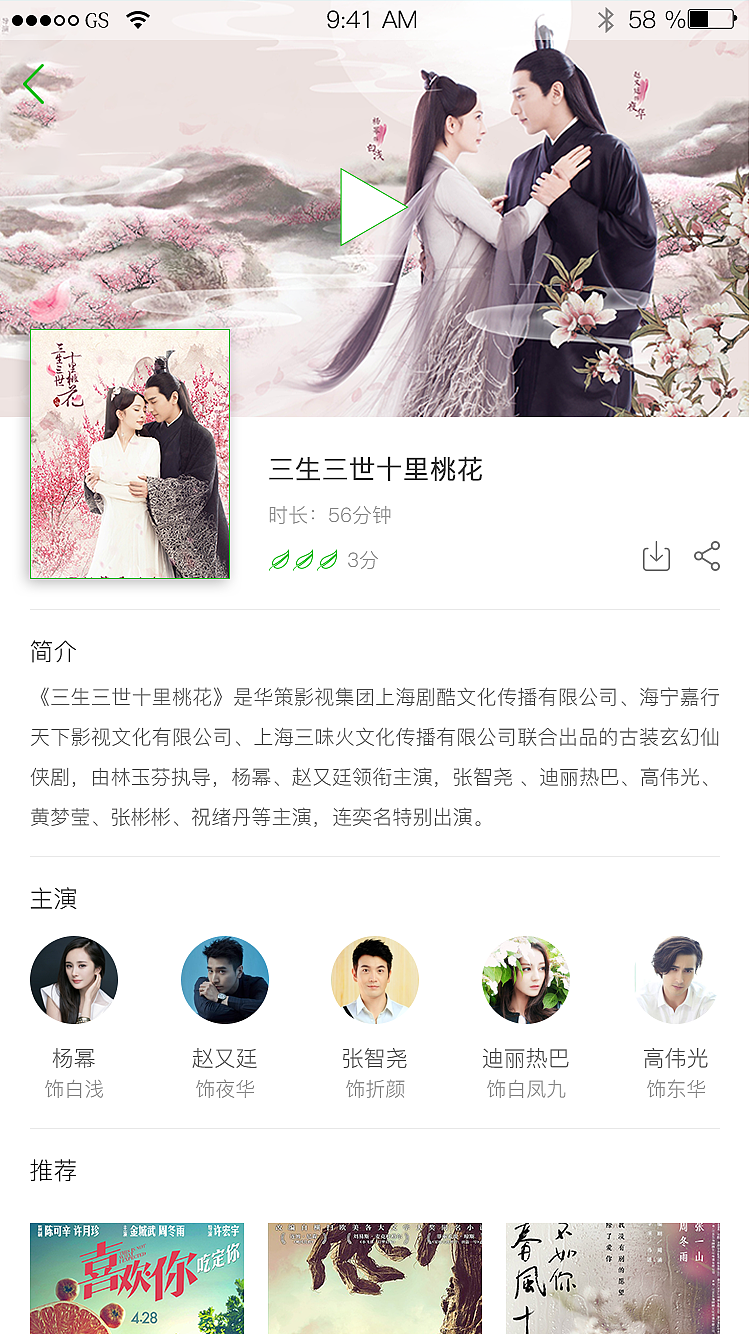This screenshot has height=1334, width=750.
Task: Select the 推荐 heading
Action: [x=51, y=1171]
